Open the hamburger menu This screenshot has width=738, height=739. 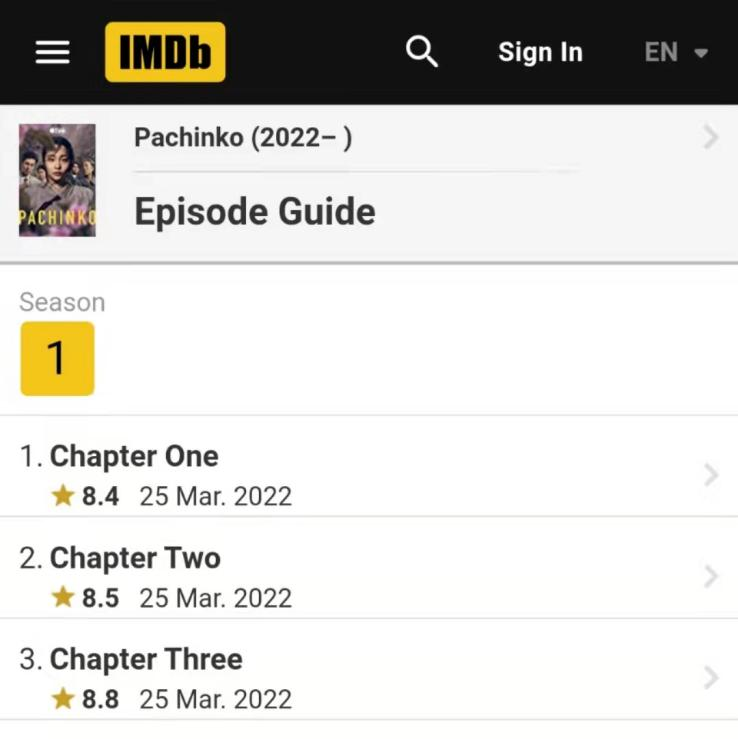tap(52, 52)
